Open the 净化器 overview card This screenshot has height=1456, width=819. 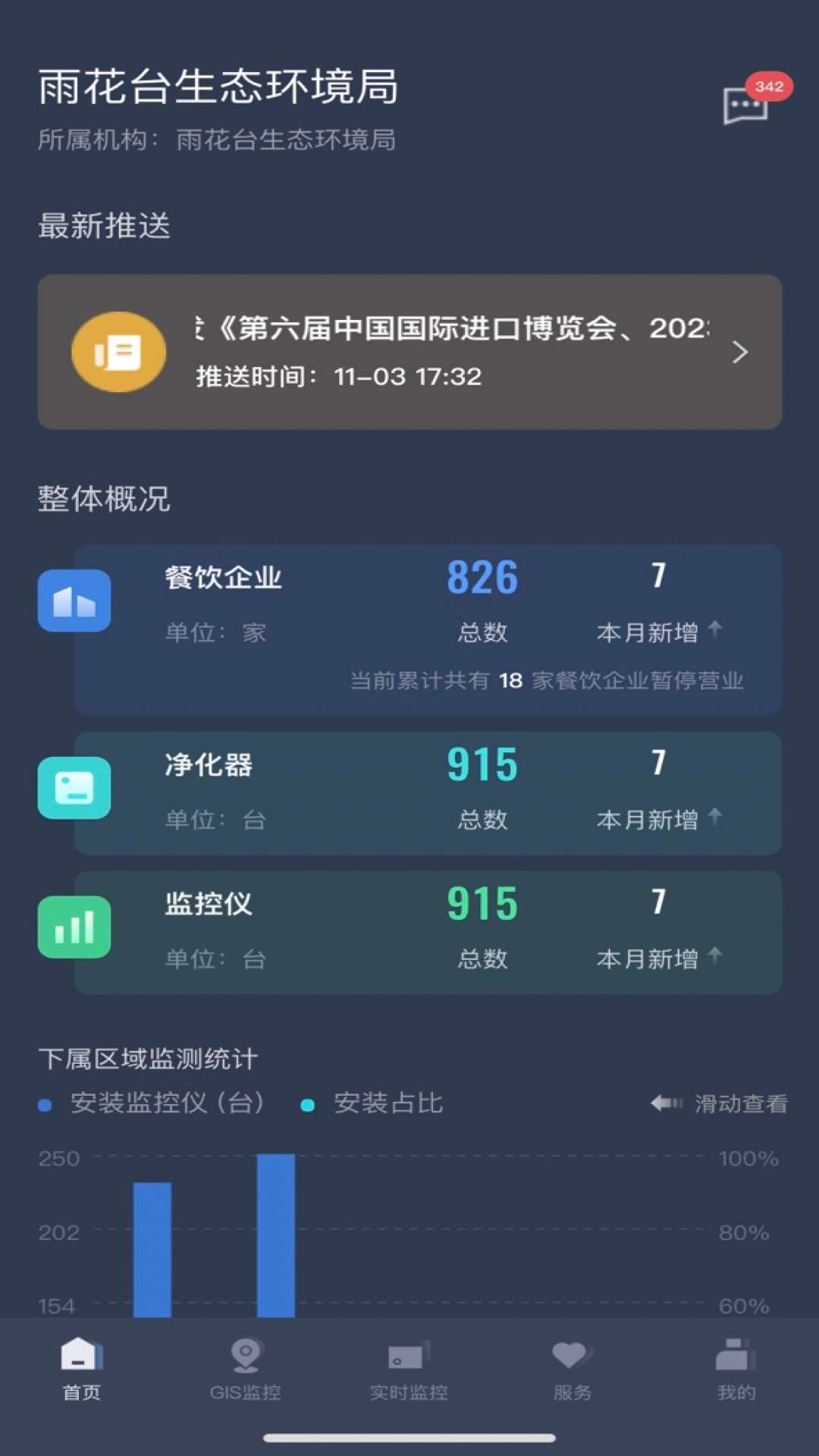click(x=428, y=792)
